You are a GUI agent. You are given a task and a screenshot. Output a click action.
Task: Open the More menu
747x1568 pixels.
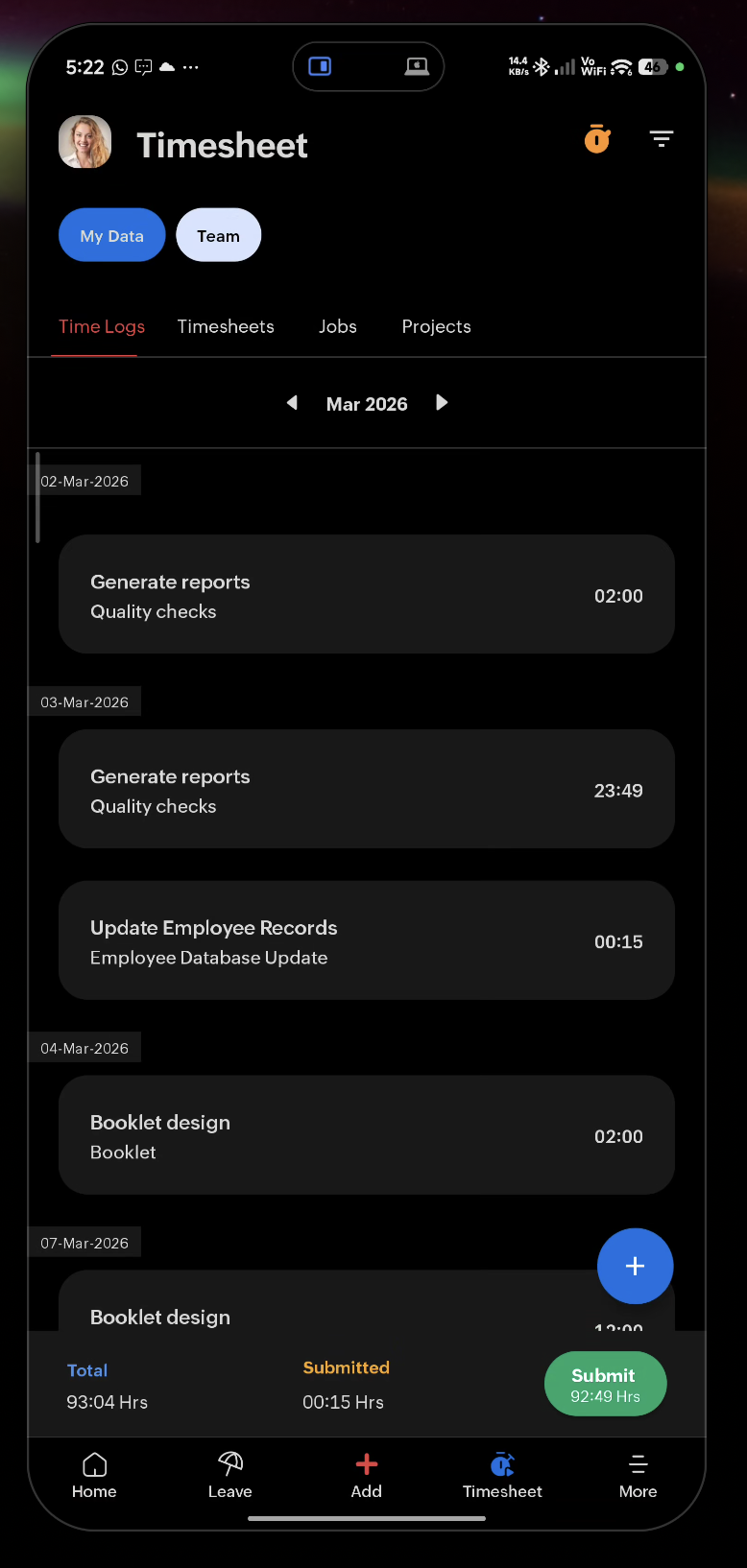point(638,1475)
